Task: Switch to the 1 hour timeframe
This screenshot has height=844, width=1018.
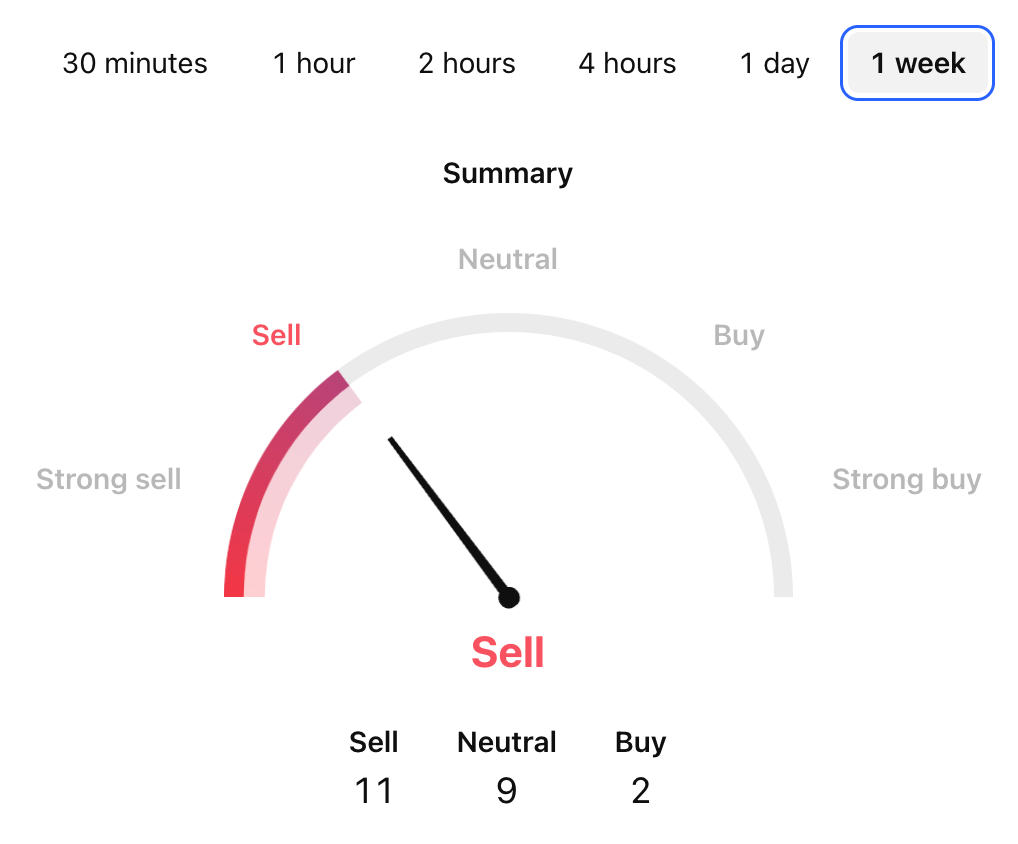Action: [314, 64]
